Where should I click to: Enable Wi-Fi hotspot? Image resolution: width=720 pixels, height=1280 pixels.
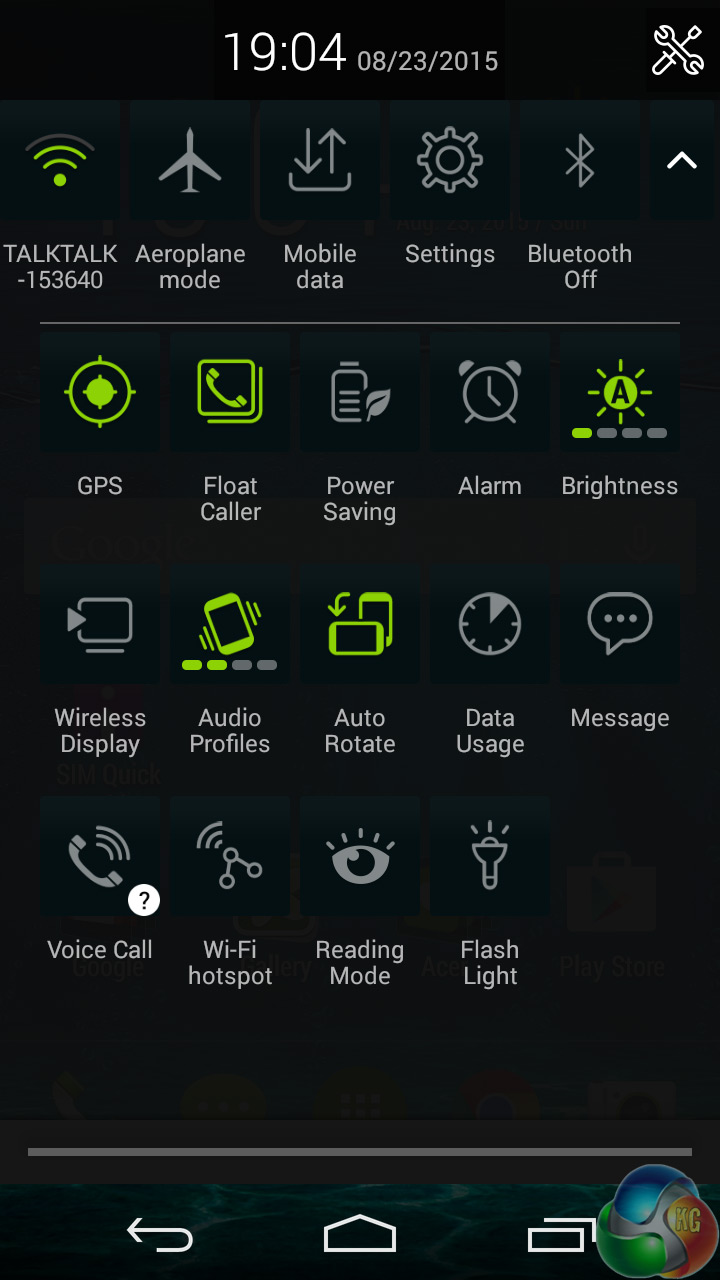[230, 857]
